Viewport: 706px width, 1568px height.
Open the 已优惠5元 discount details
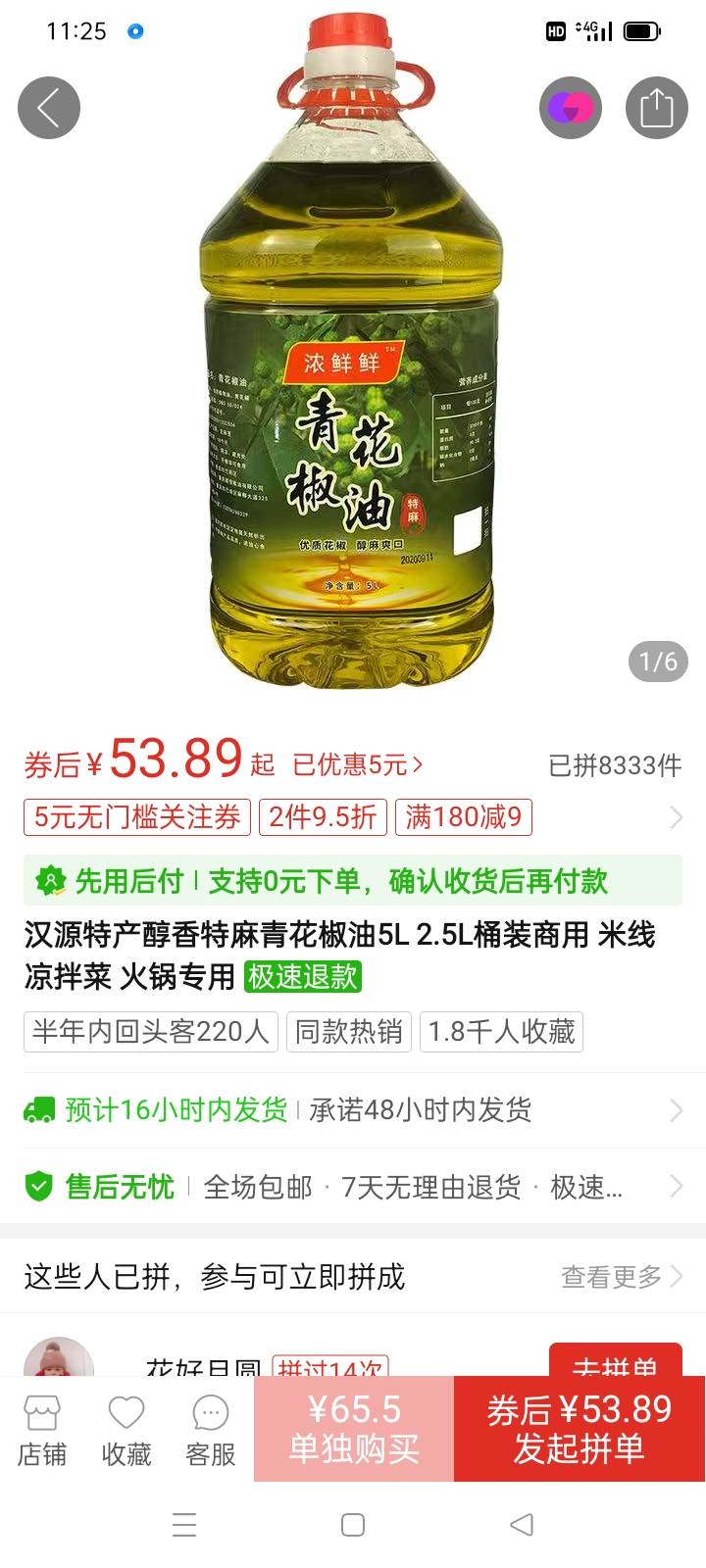click(358, 764)
